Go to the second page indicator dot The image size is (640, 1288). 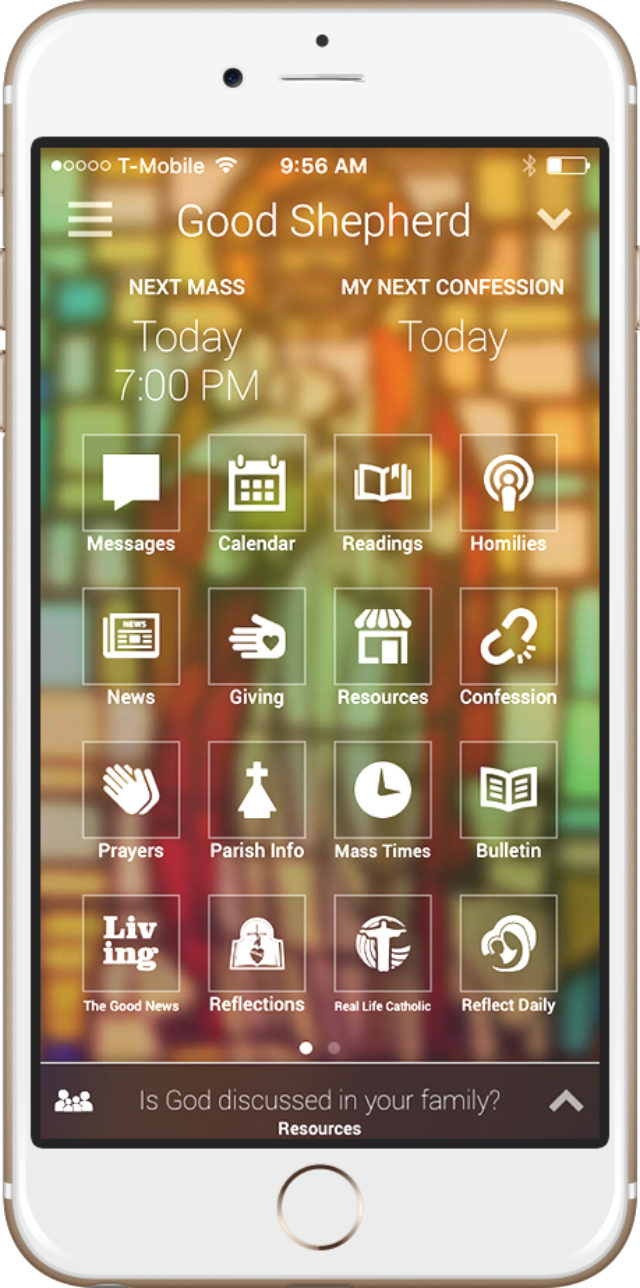pyautogui.click(x=334, y=1048)
